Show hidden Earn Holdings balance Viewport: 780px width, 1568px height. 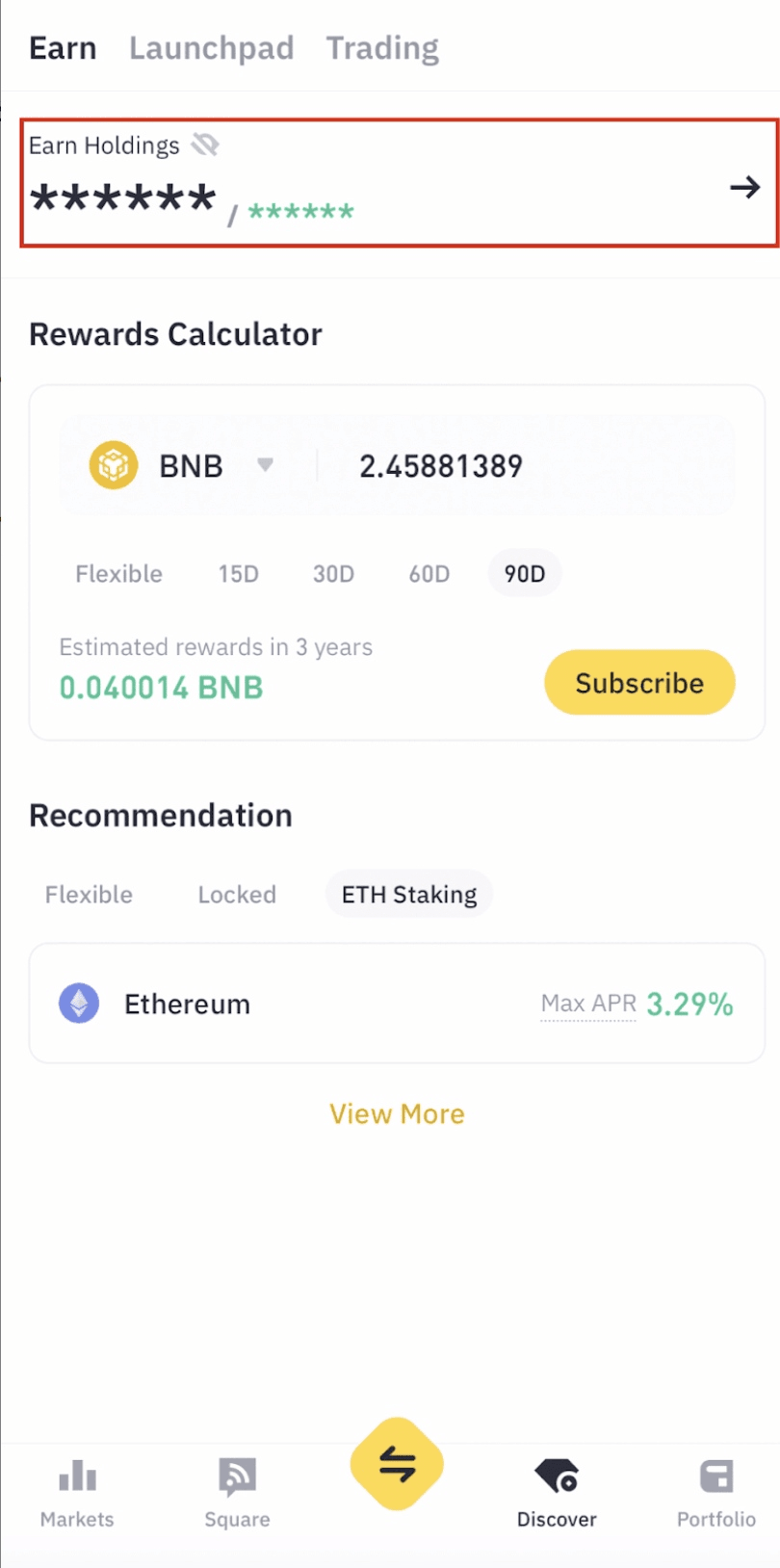(208, 144)
